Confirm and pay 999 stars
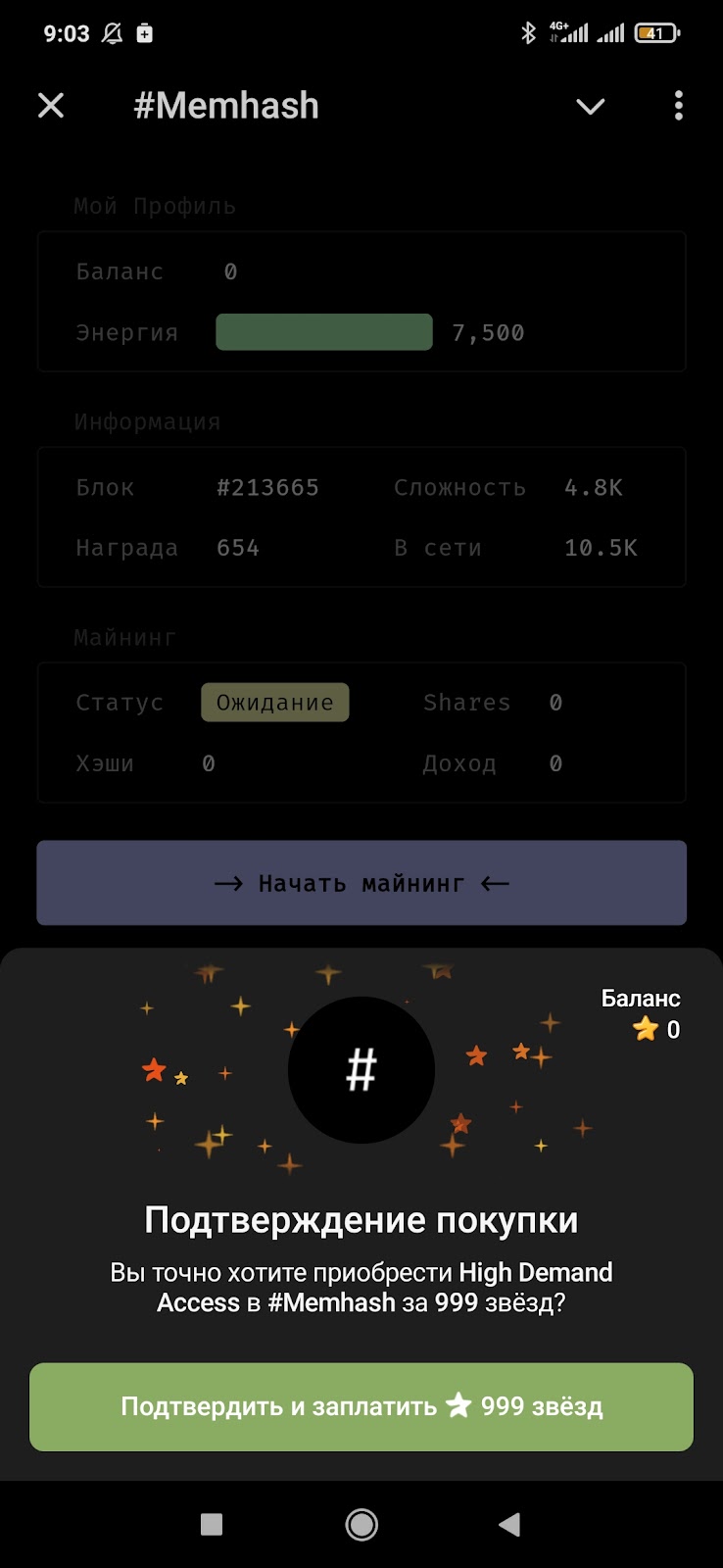Viewport: 723px width, 1568px height. (x=361, y=1406)
